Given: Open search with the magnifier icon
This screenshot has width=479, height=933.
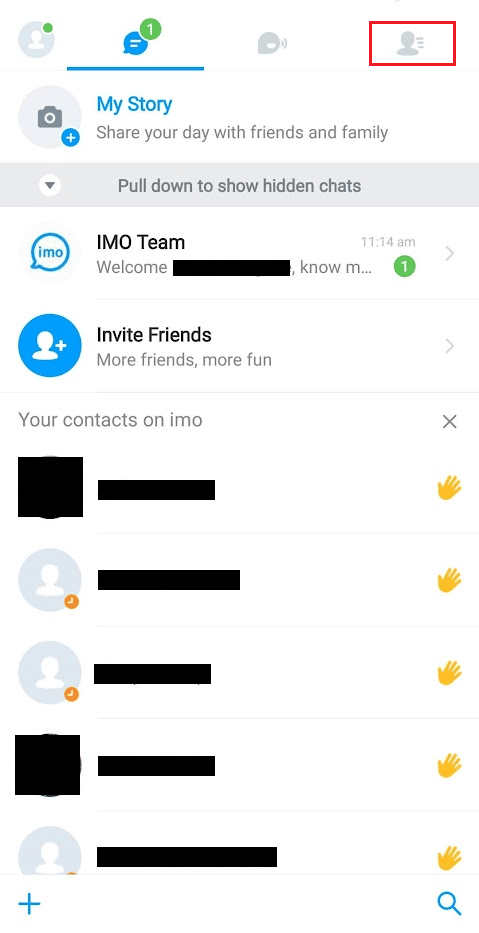Looking at the screenshot, I should pos(449,904).
